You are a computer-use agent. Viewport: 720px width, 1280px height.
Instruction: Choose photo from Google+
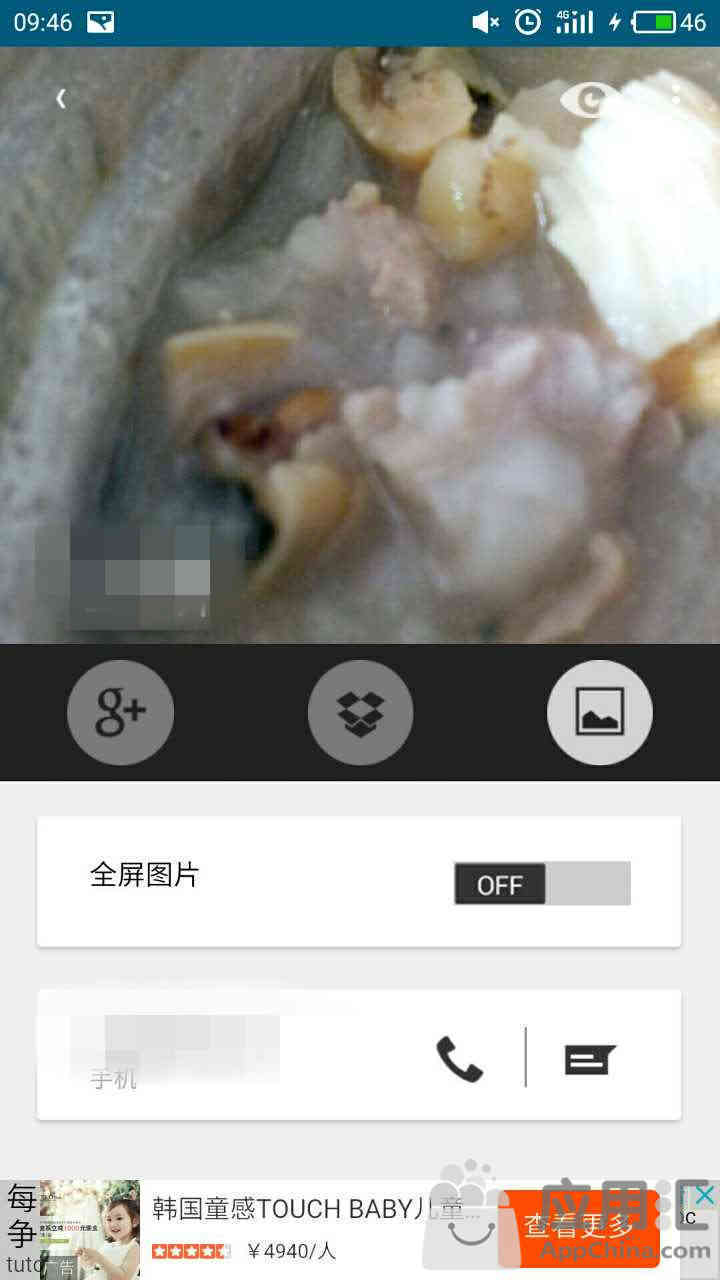pyautogui.click(x=120, y=712)
